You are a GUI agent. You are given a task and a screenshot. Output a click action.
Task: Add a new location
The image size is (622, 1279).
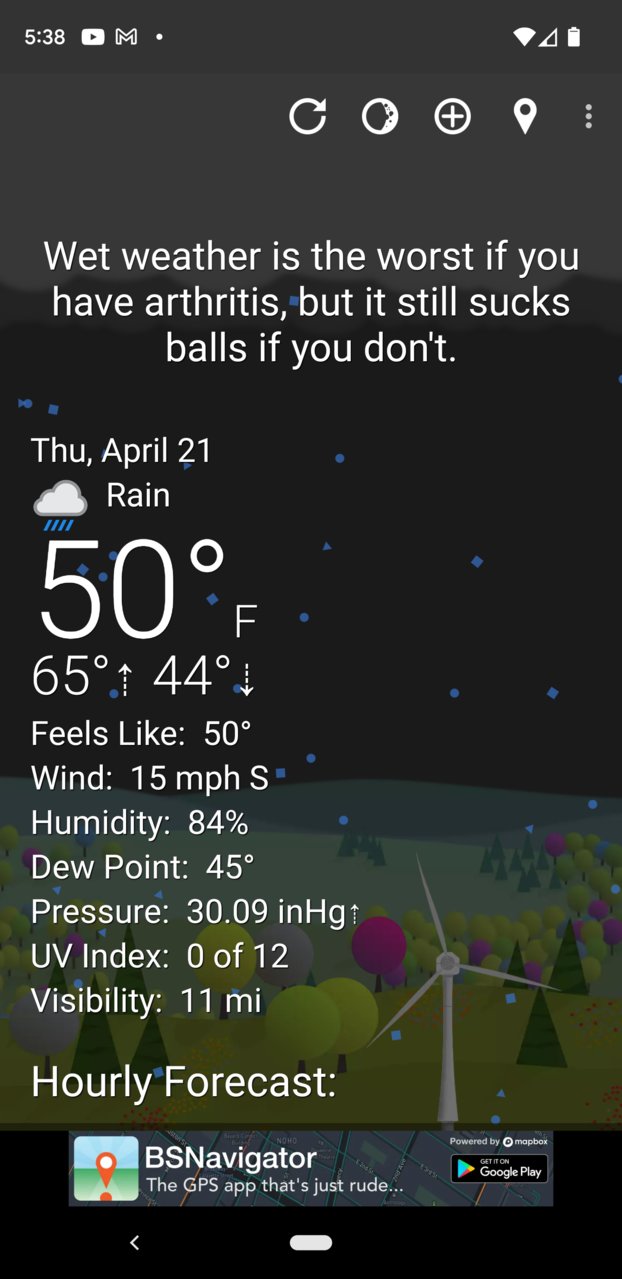(x=452, y=117)
